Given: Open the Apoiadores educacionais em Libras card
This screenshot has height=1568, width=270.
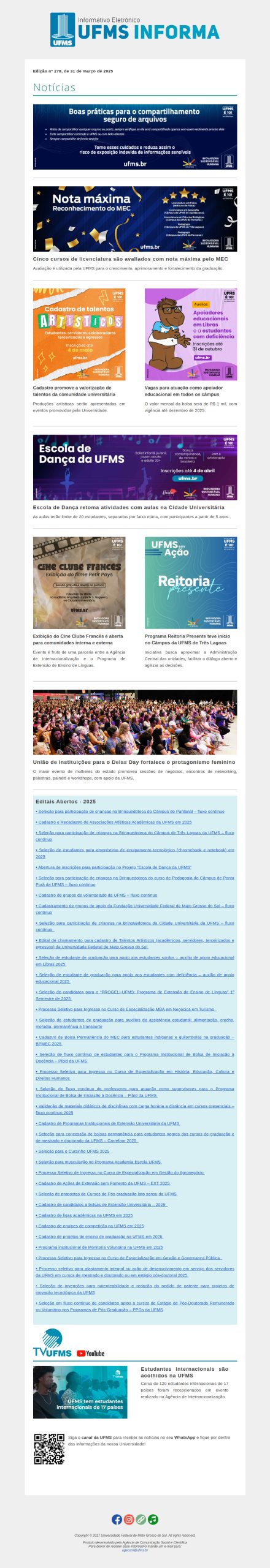Looking at the screenshot, I should (x=191, y=334).
